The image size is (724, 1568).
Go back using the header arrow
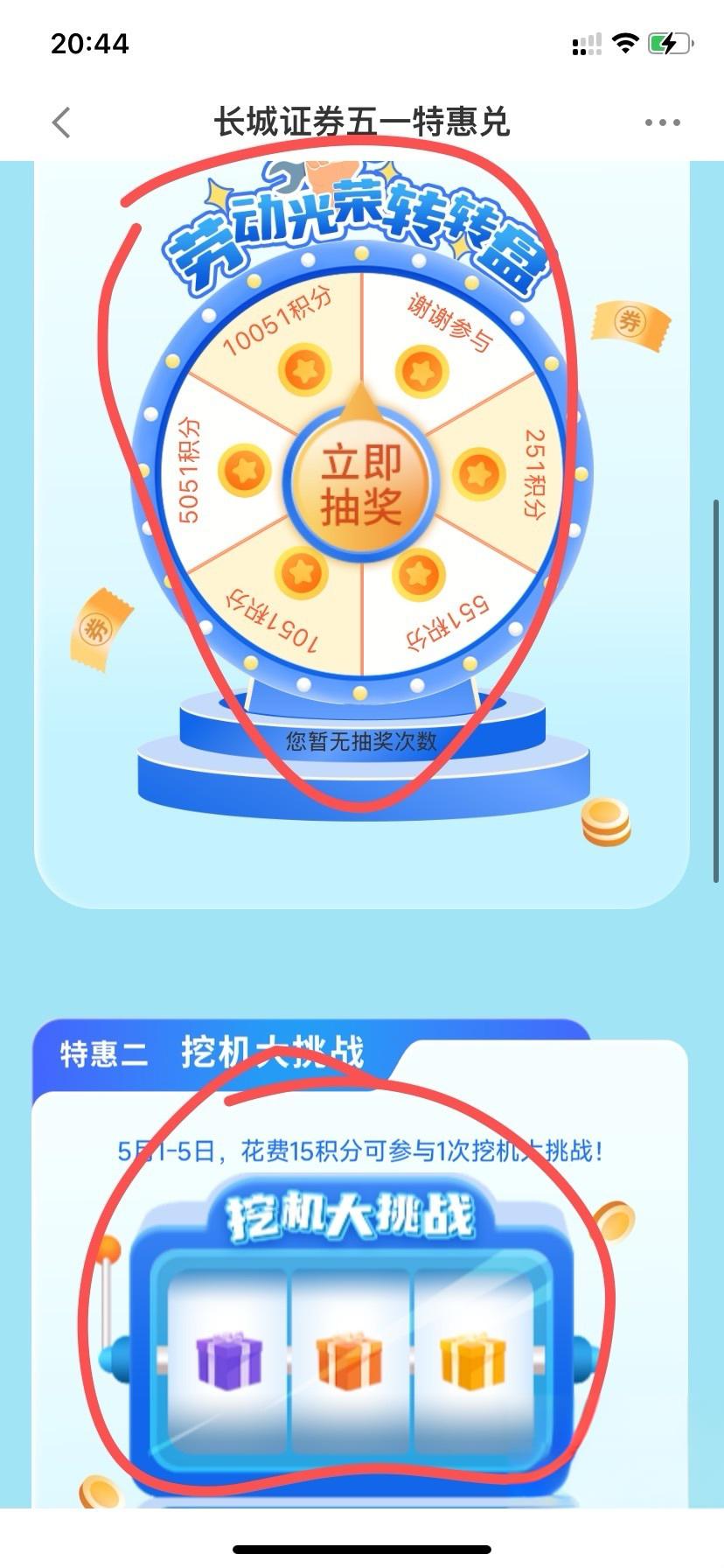(61, 122)
